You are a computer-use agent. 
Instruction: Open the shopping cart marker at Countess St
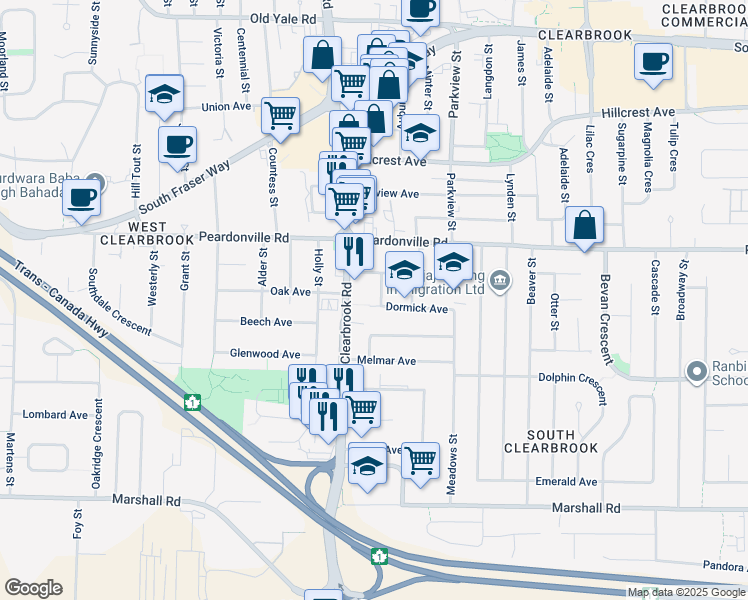(x=280, y=117)
